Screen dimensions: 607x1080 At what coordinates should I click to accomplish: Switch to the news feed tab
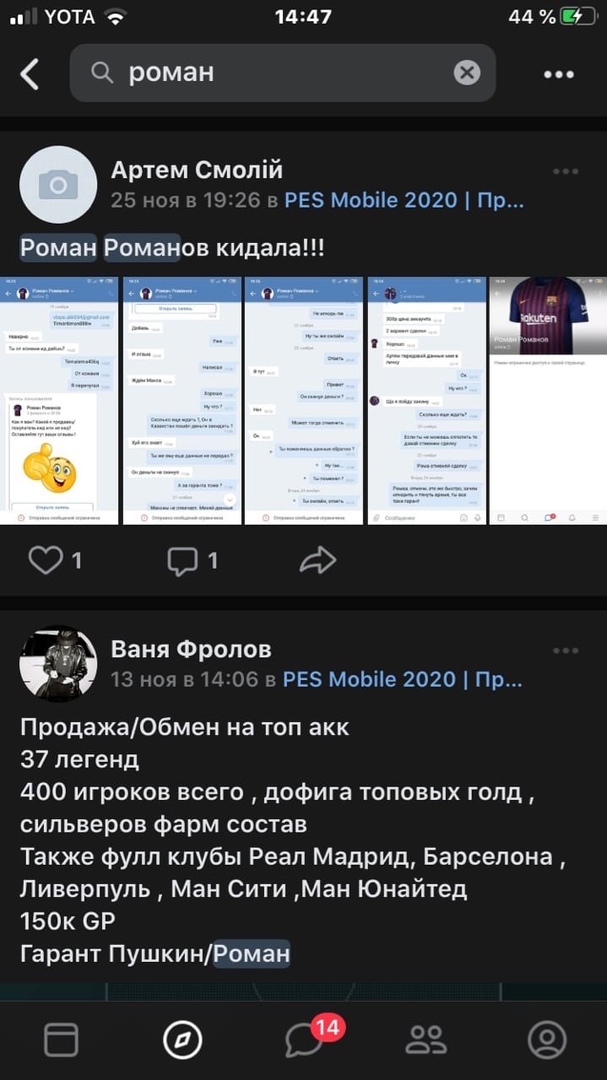61,1040
